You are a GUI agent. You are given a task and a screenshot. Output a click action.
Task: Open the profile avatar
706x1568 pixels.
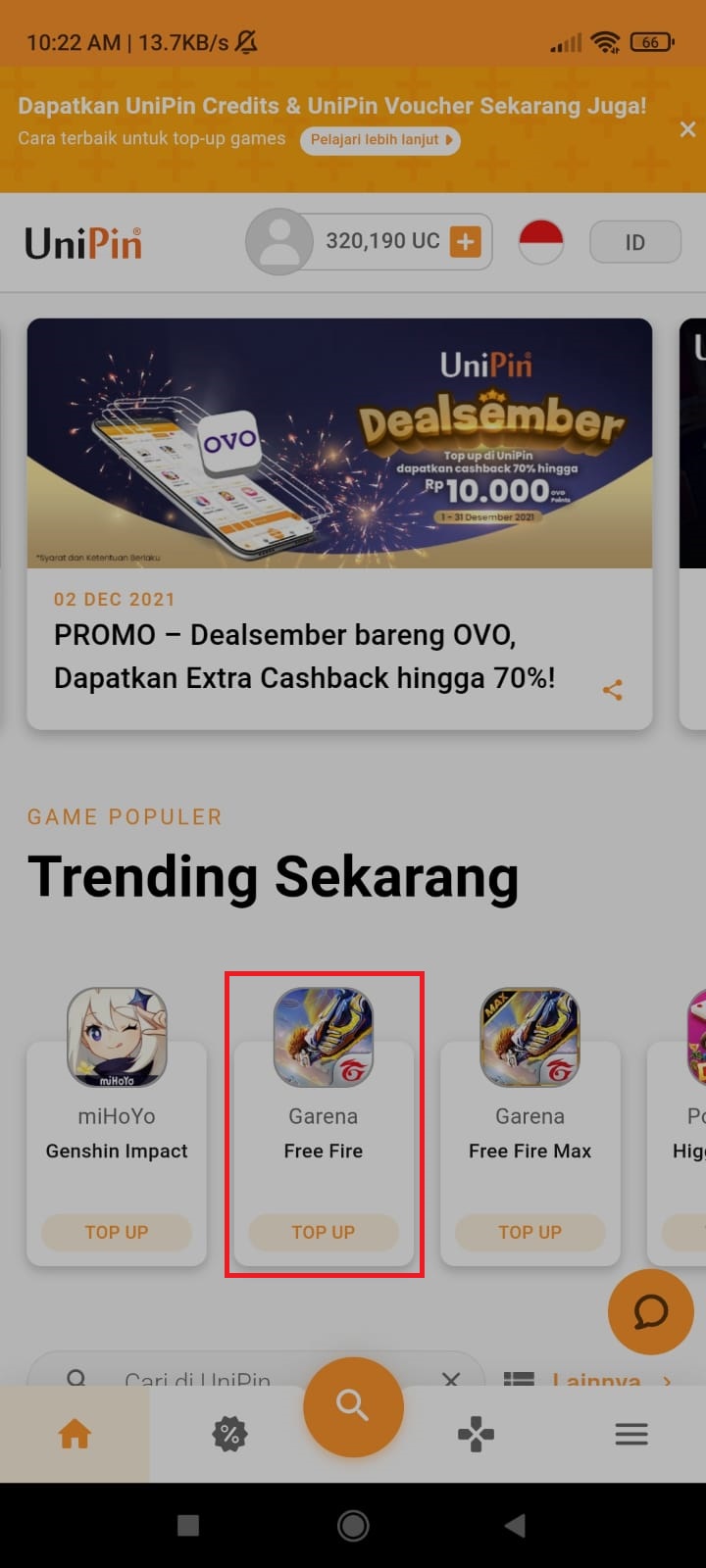coord(279,242)
